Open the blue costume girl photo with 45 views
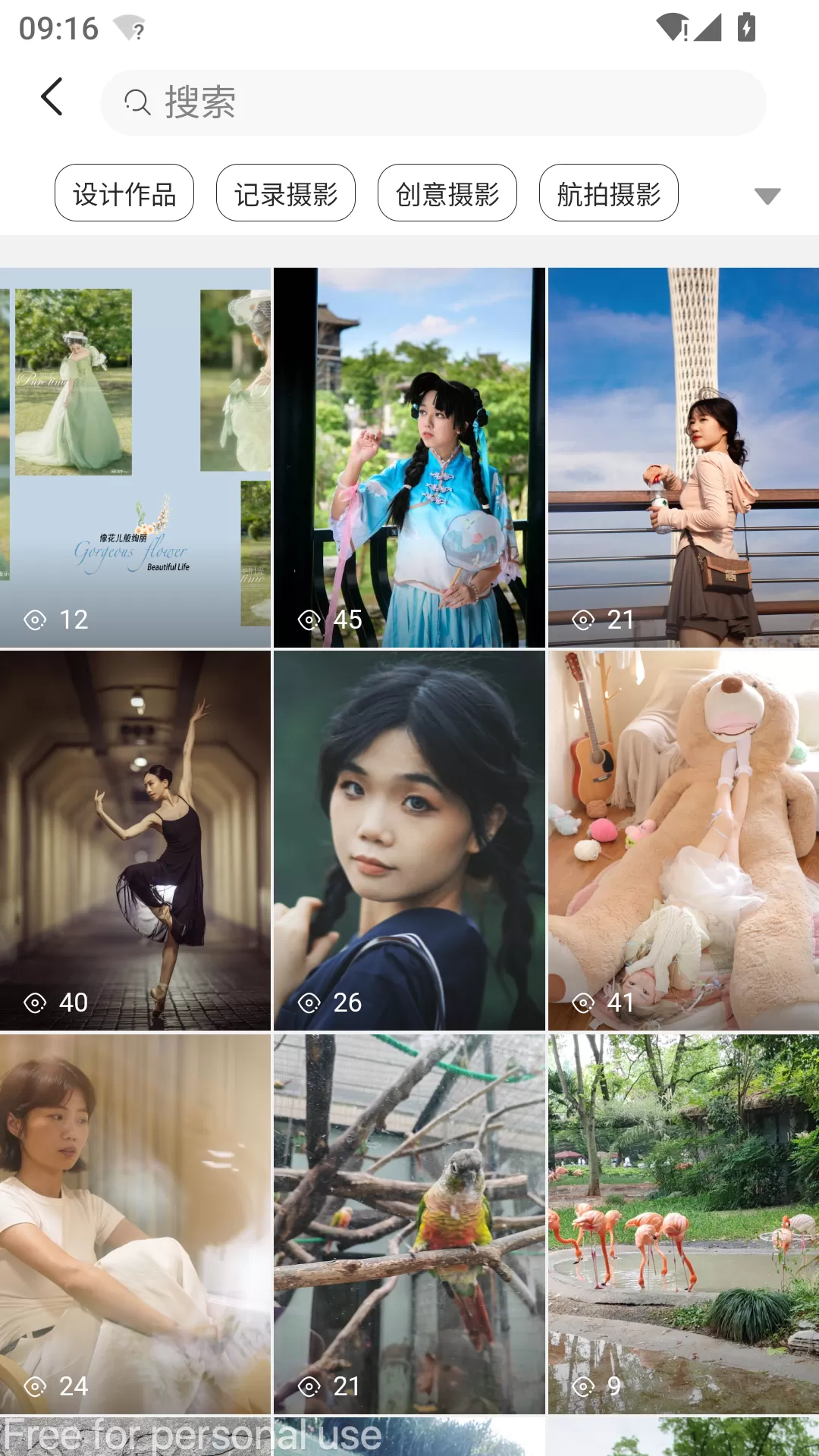The image size is (819, 1456). 409,457
